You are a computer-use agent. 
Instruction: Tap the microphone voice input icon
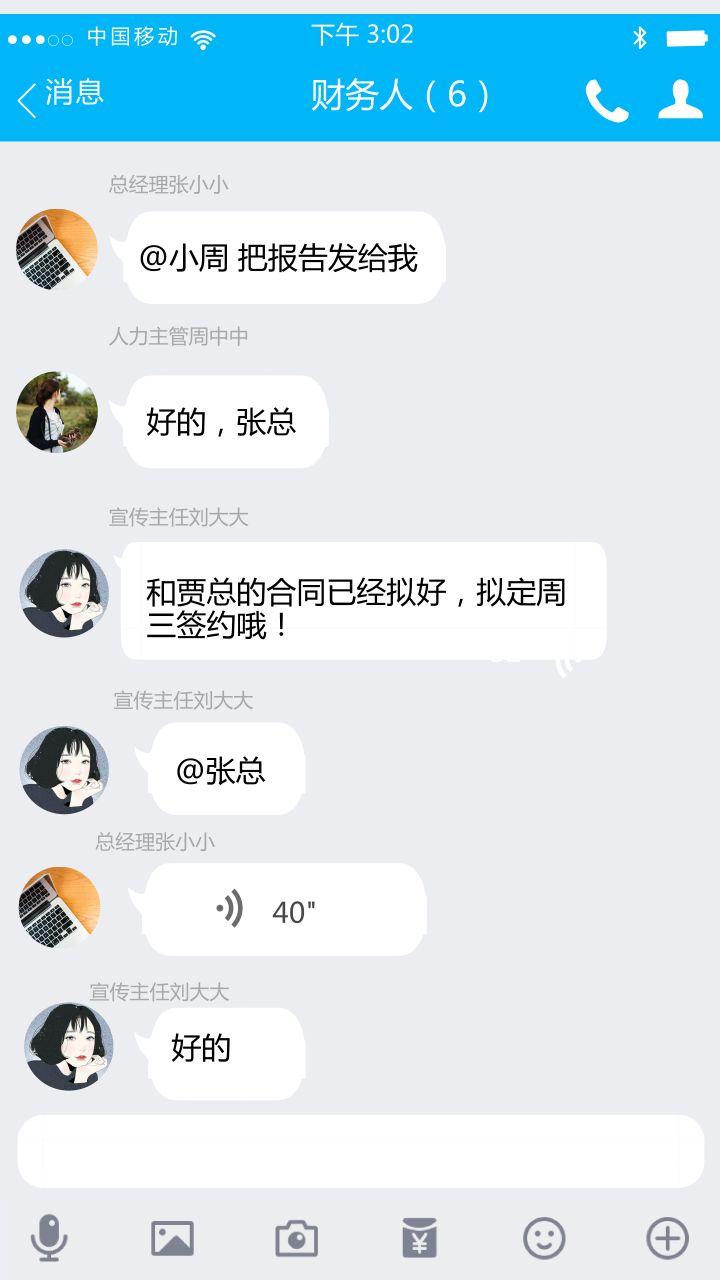(49, 1239)
